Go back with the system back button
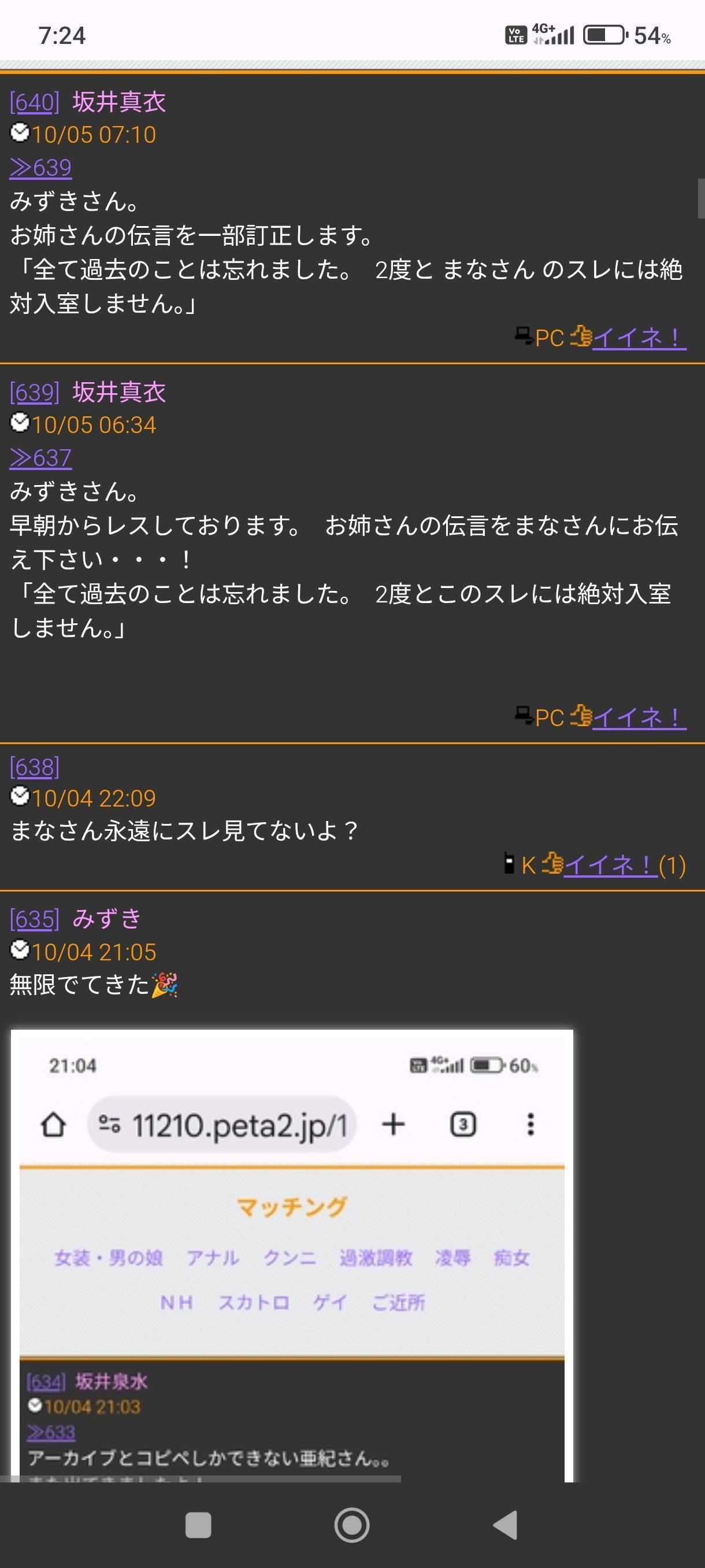This screenshot has width=705, height=1568. click(505, 1525)
